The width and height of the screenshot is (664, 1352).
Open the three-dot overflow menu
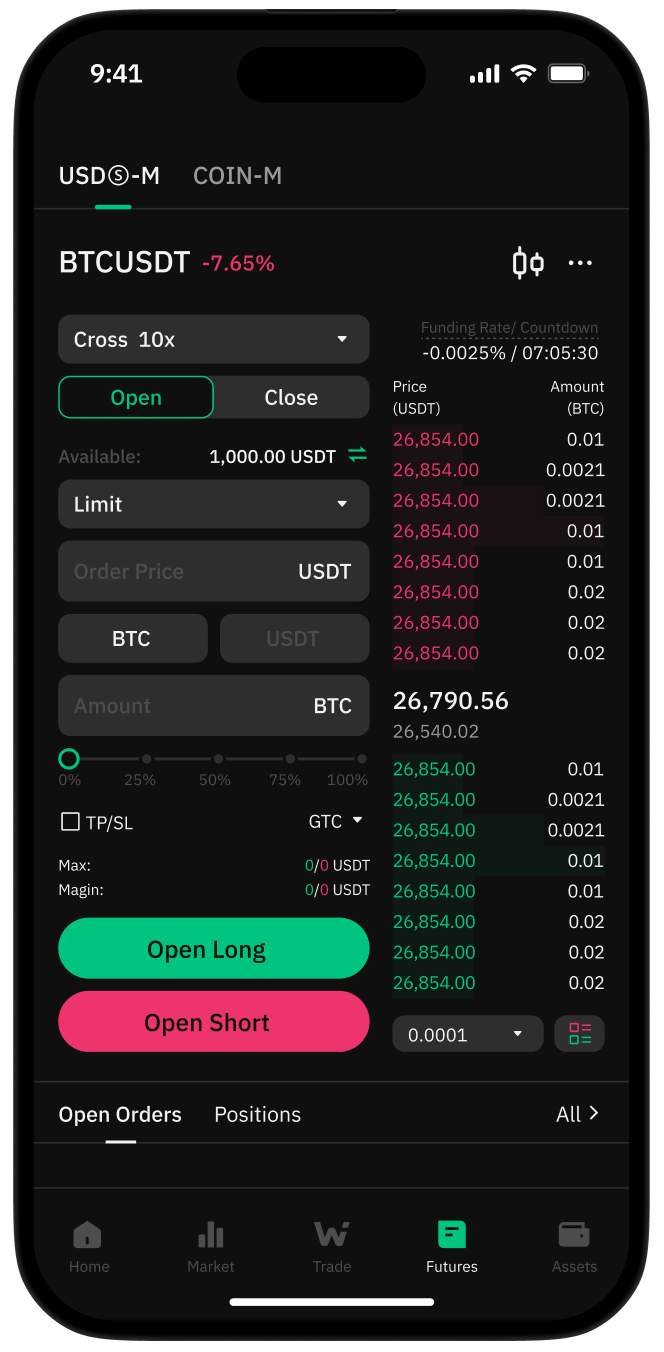click(x=580, y=263)
